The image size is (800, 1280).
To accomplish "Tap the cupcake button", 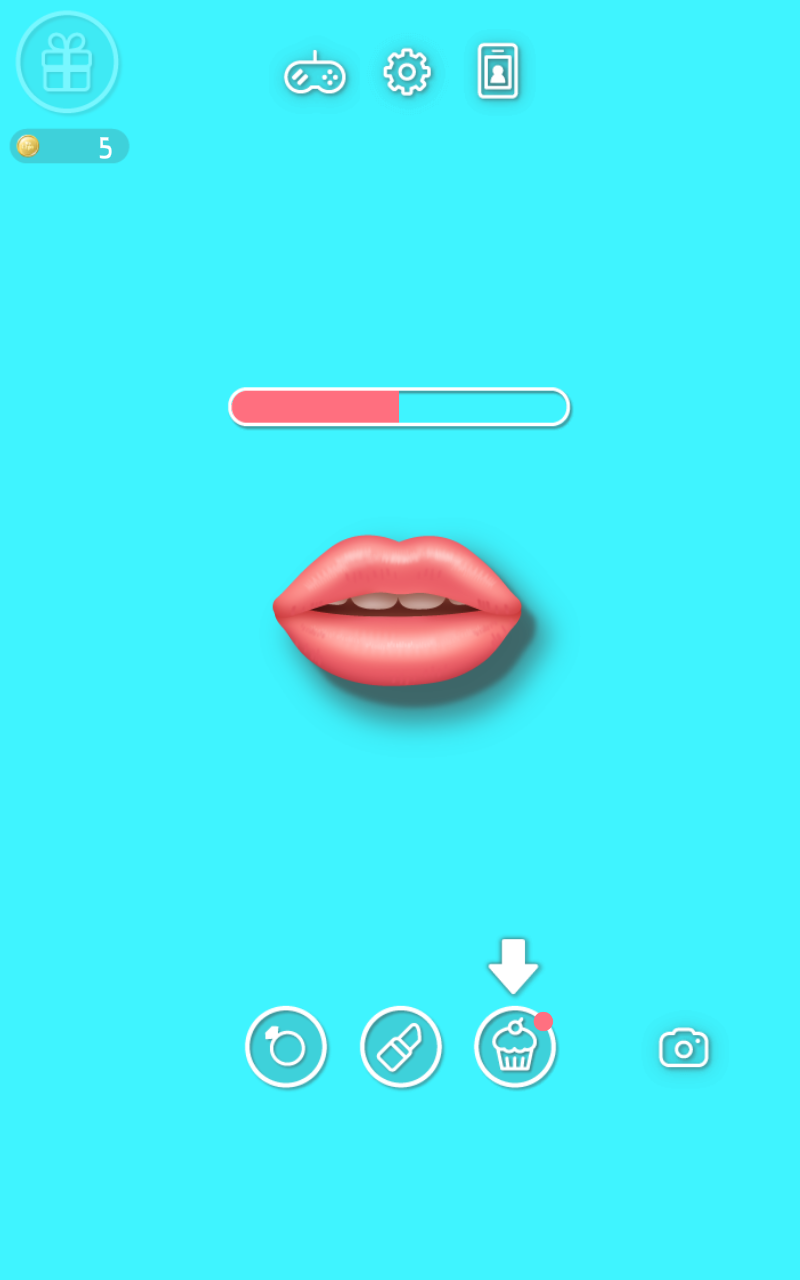I will (x=515, y=1047).
